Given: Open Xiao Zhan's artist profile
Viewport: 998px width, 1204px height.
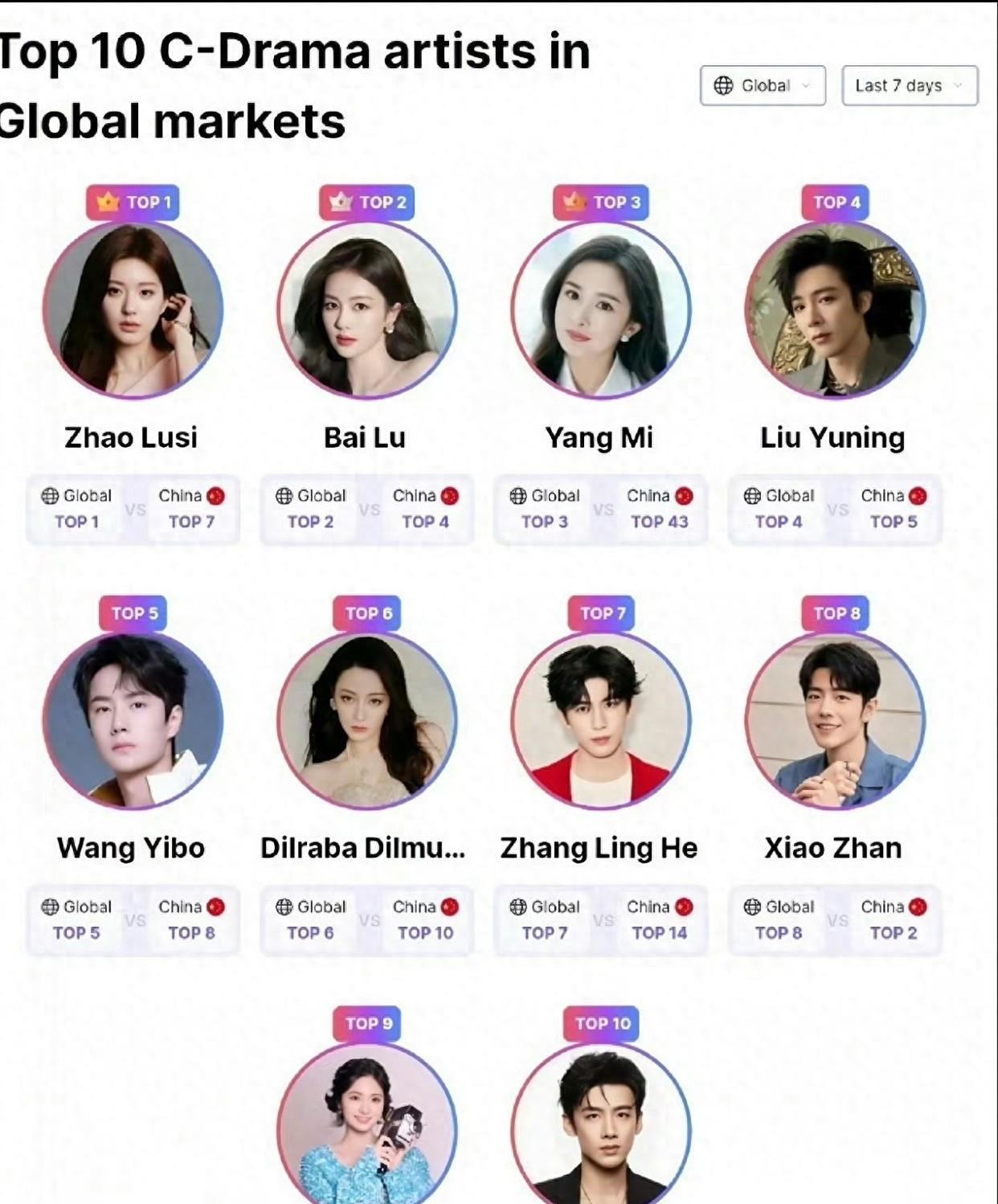Looking at the screenshot, I should point(835,721).
